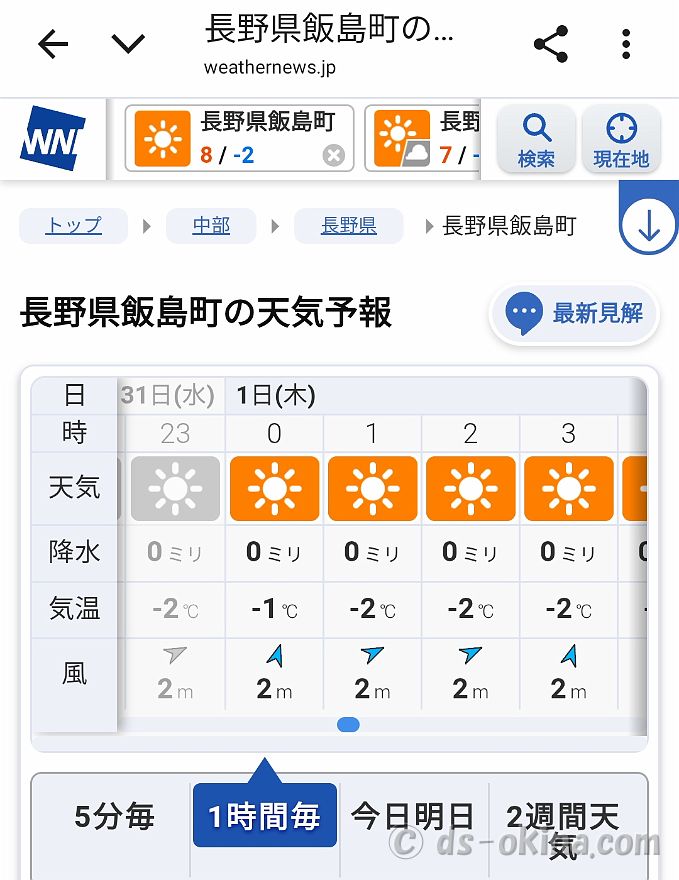
Task: Open the browser overflow menu
Action: point(626,44)
